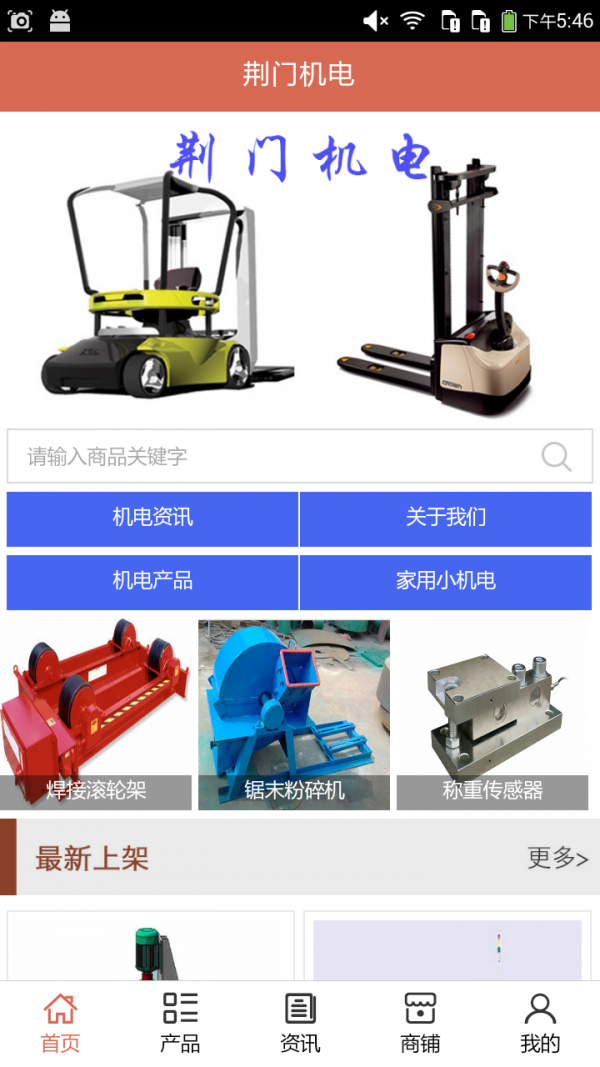Open the 锯末粉碎机 product tile
The height and width of the screenshot is (1067, 600).
(x=294, y=714)
